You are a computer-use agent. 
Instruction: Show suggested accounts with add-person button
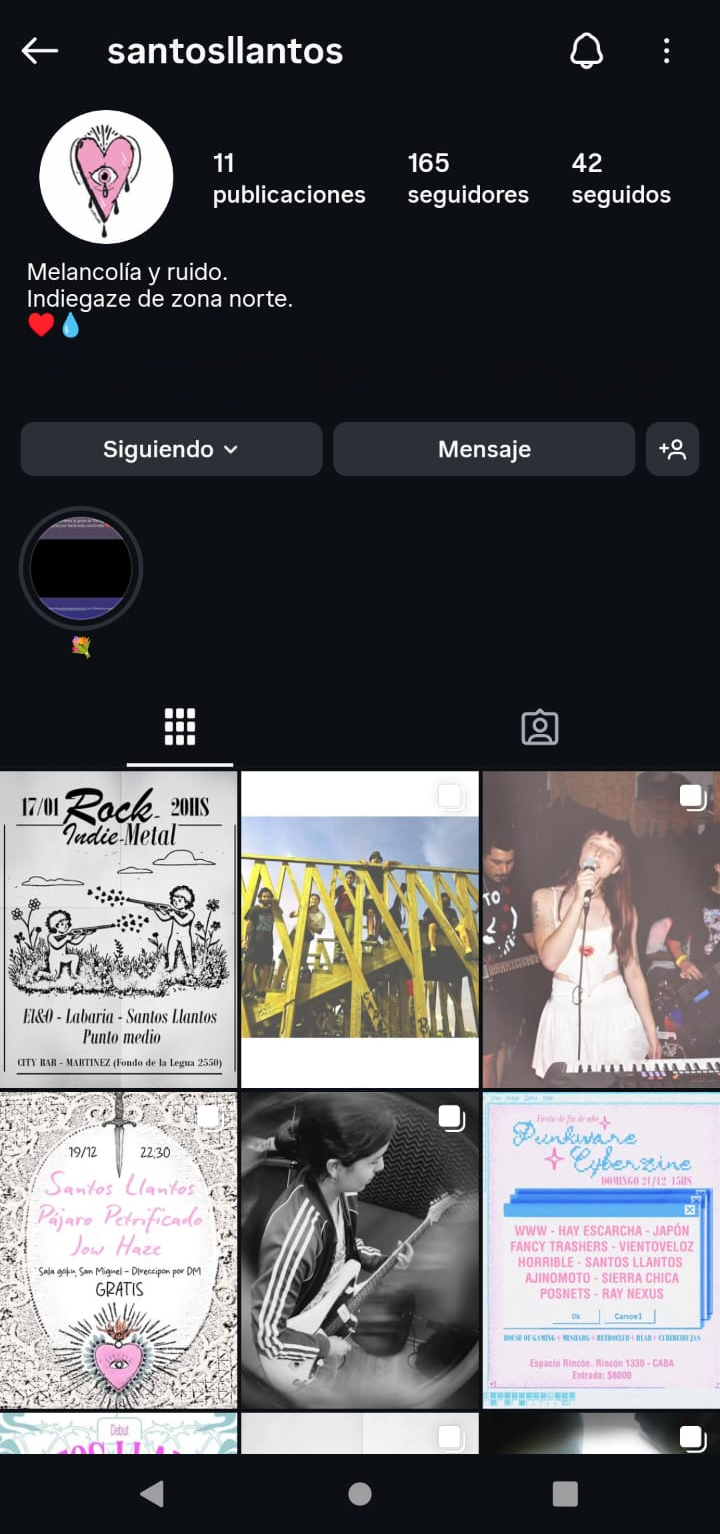tap(672, 449)
